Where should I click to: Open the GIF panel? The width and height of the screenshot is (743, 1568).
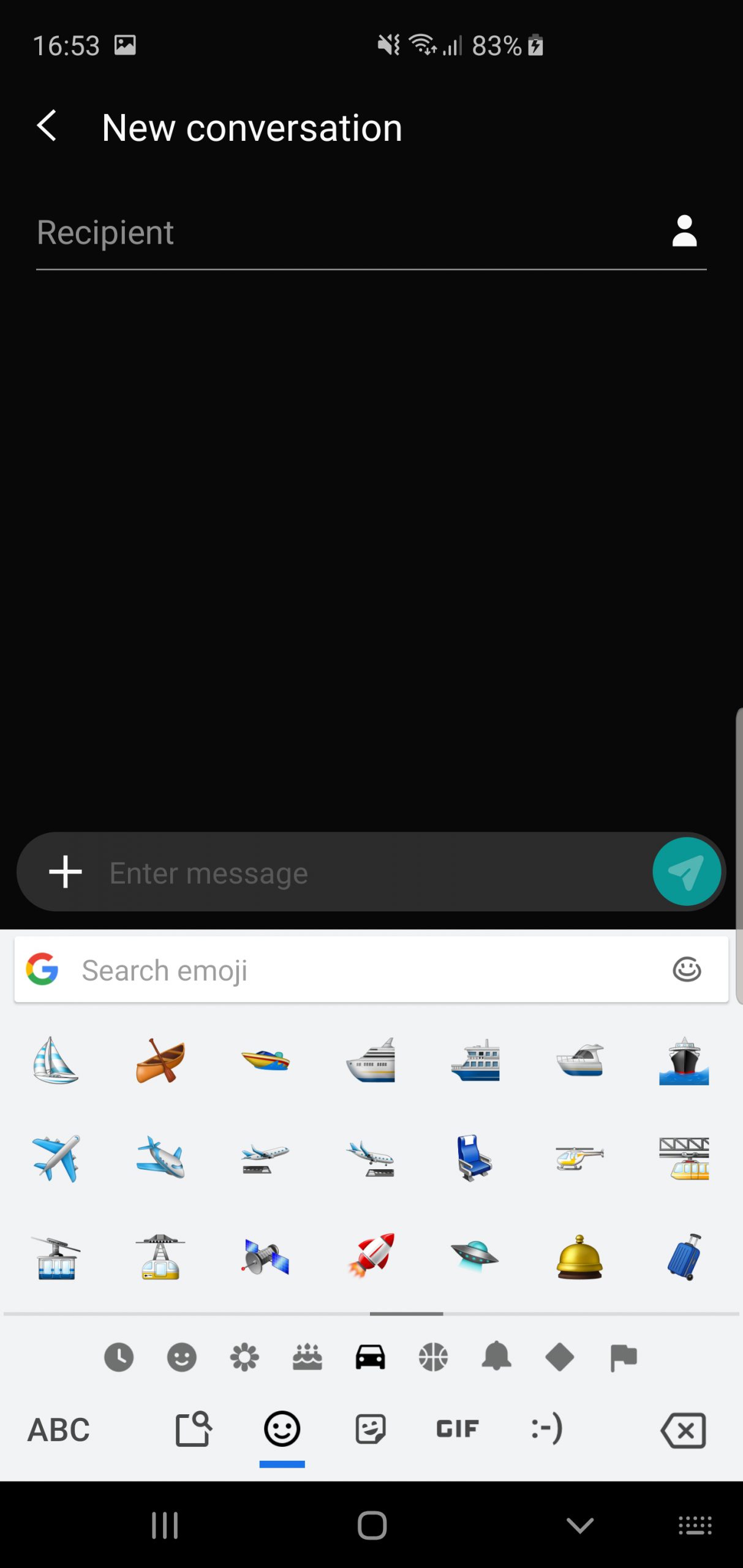click(458, 1429)
